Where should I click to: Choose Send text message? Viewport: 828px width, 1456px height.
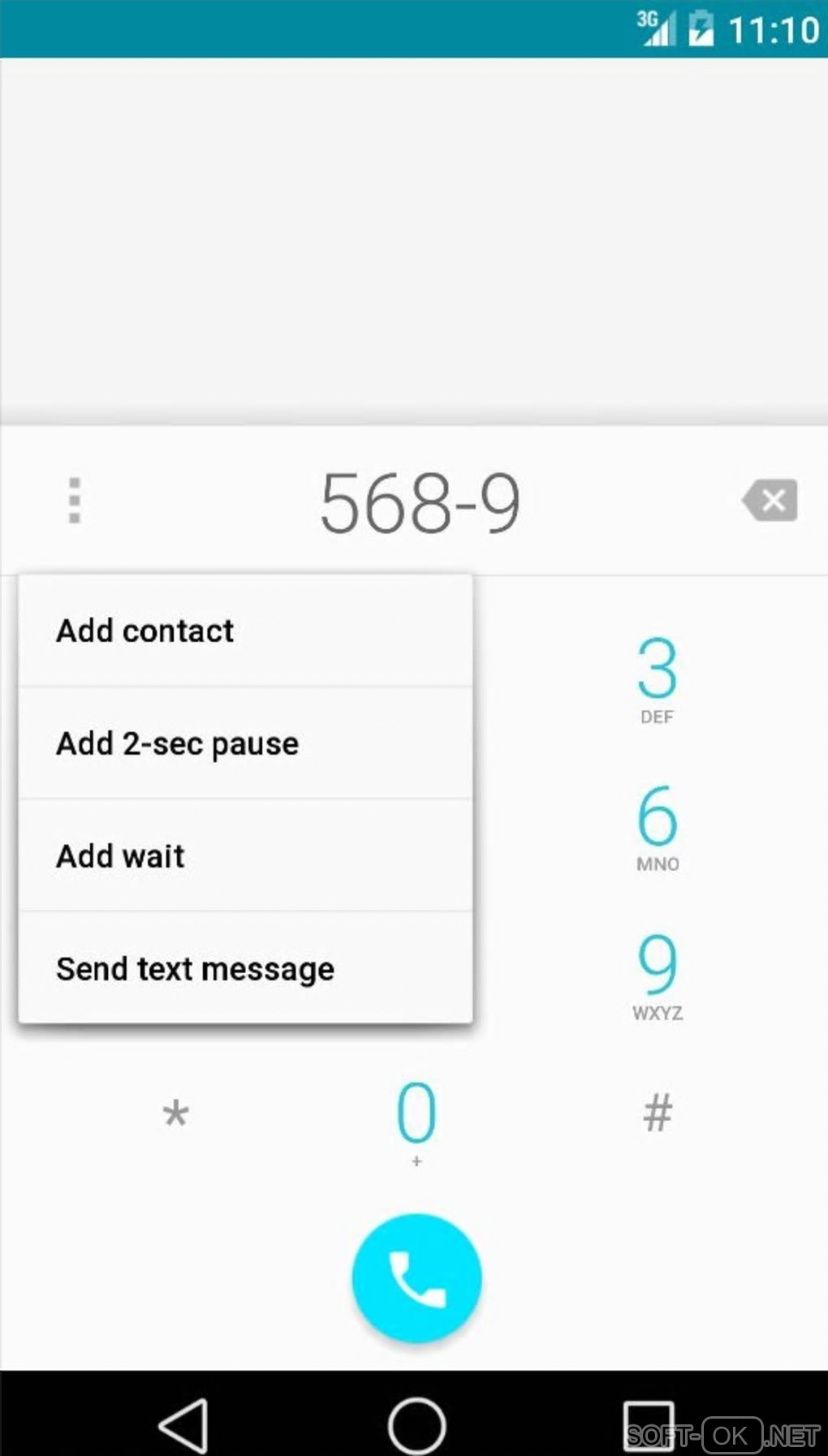[x=244, y=968]
